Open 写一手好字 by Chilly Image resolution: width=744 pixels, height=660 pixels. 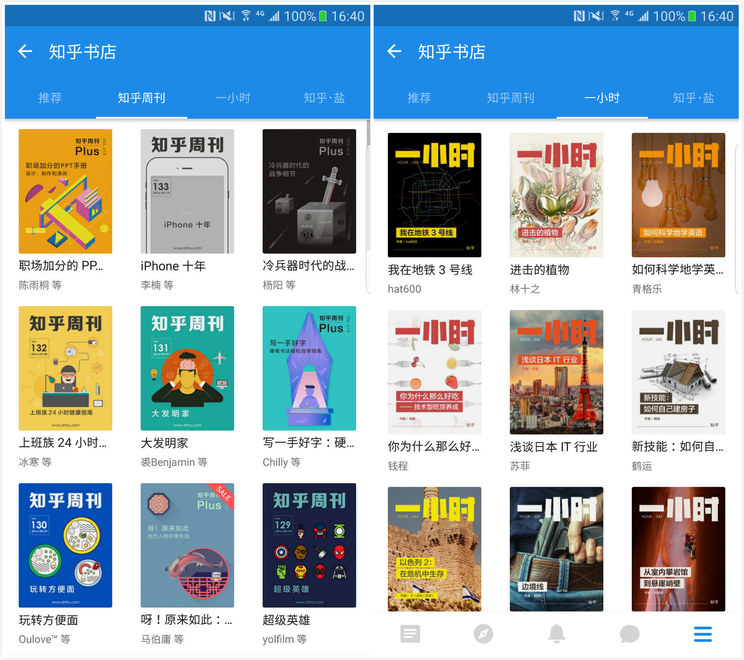(x=309, y=369)
